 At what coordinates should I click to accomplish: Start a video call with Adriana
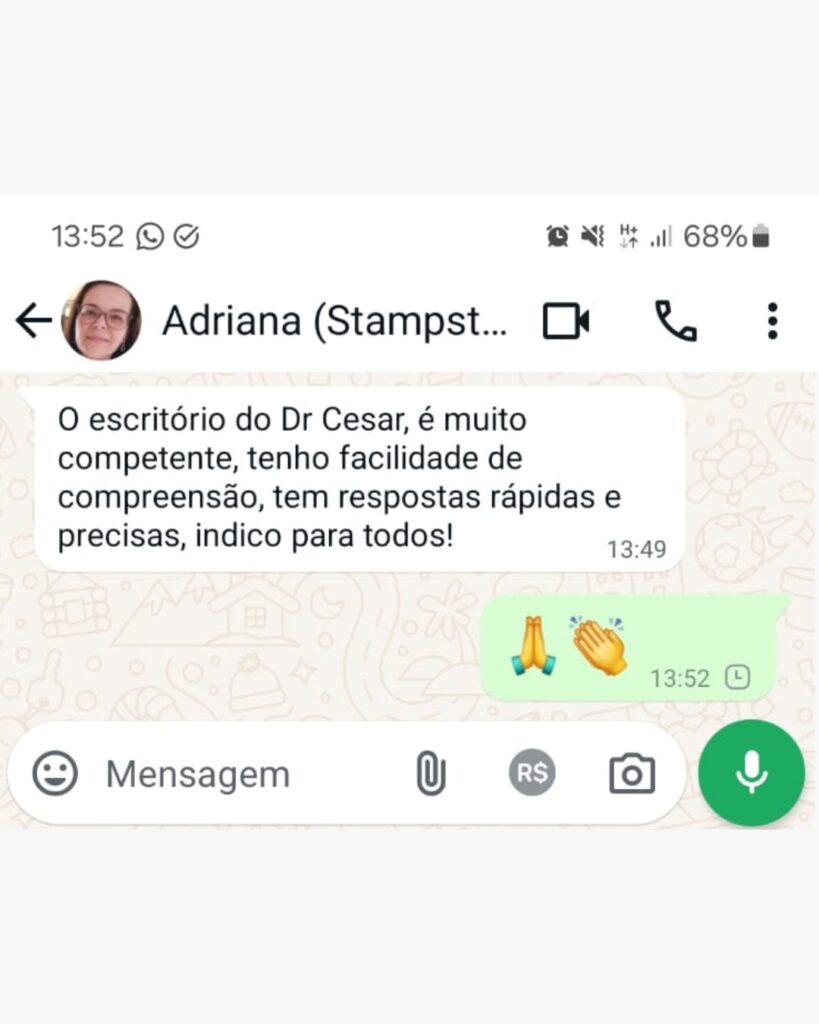point(565,320)
